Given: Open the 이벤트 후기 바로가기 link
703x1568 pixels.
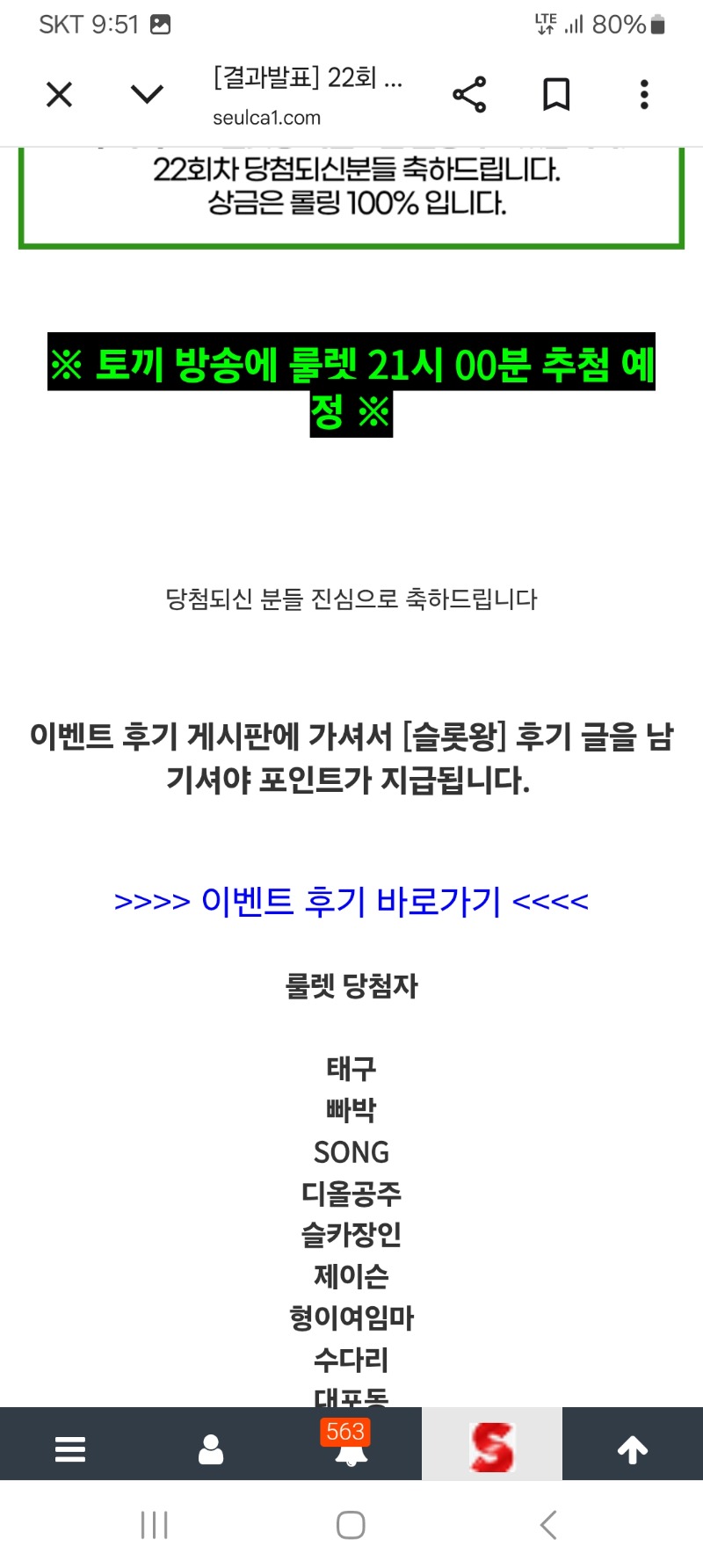Looking at the screenshot, I should pyautogui.click(x=351, y=901).
